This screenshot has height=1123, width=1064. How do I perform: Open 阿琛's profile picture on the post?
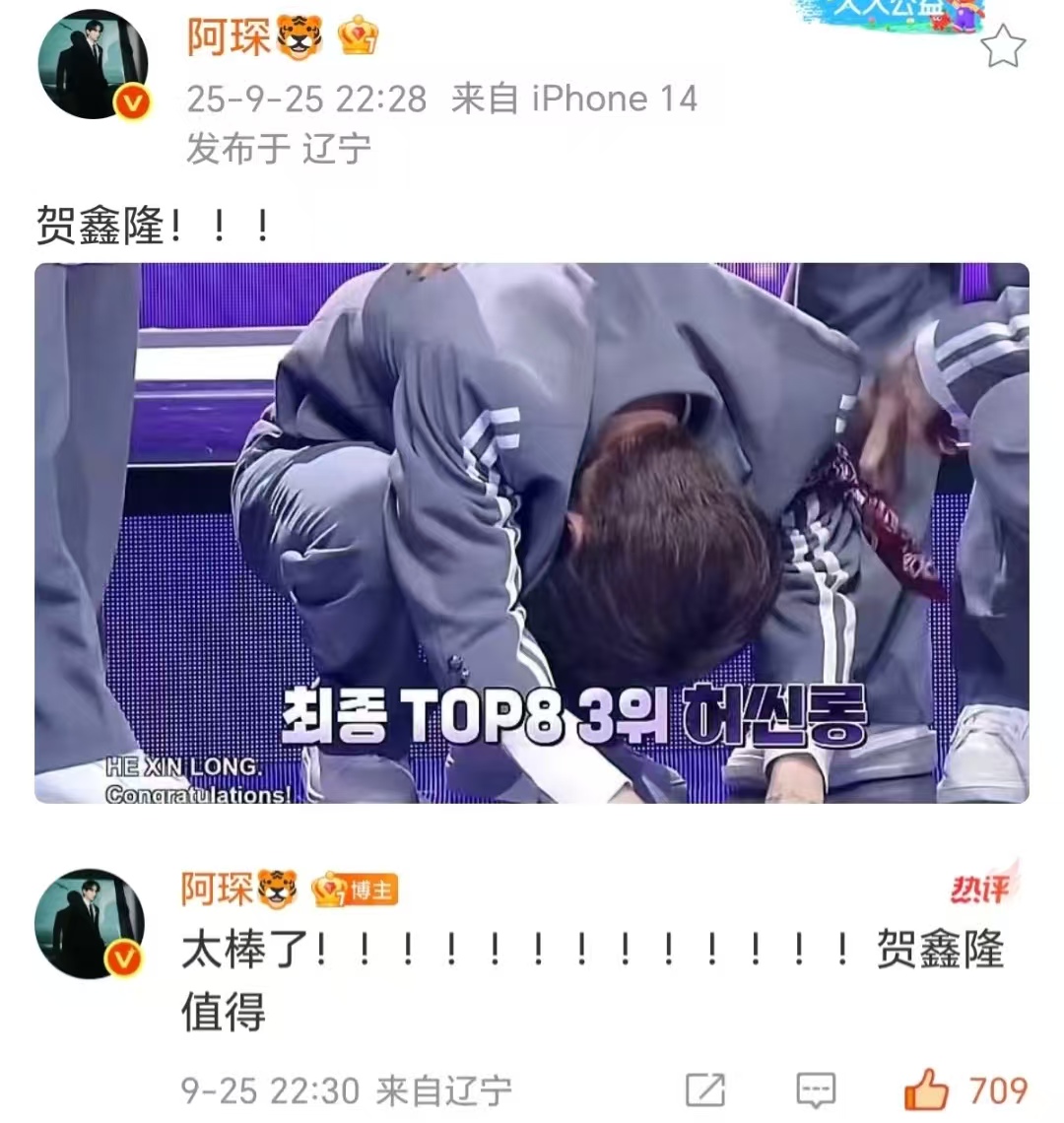pos(94,66)
